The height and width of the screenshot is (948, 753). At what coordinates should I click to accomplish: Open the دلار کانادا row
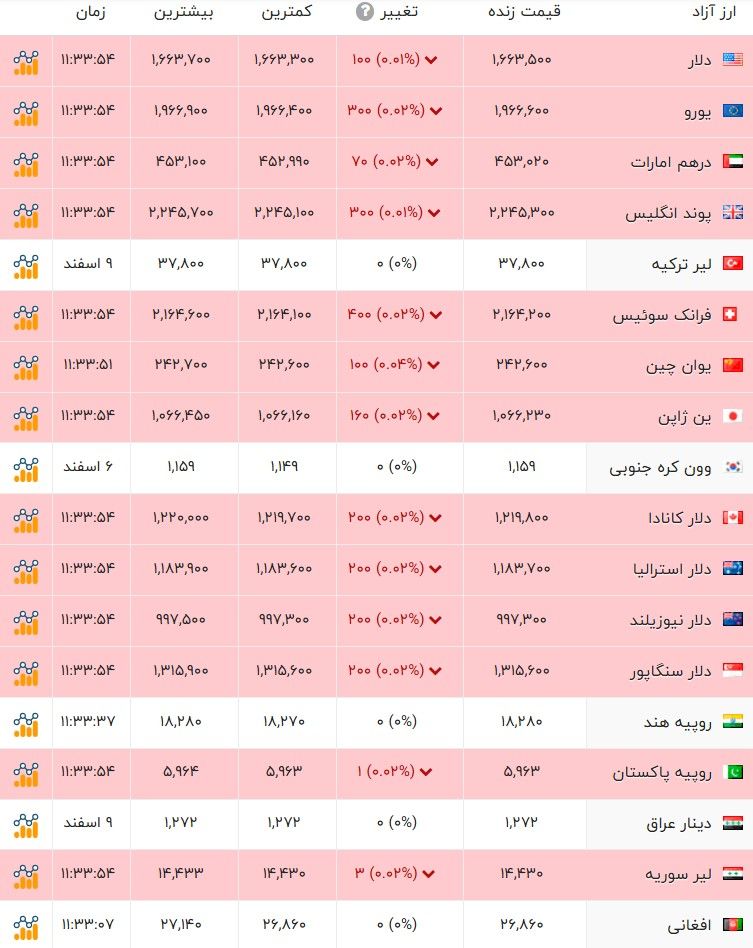click(668, 518)
